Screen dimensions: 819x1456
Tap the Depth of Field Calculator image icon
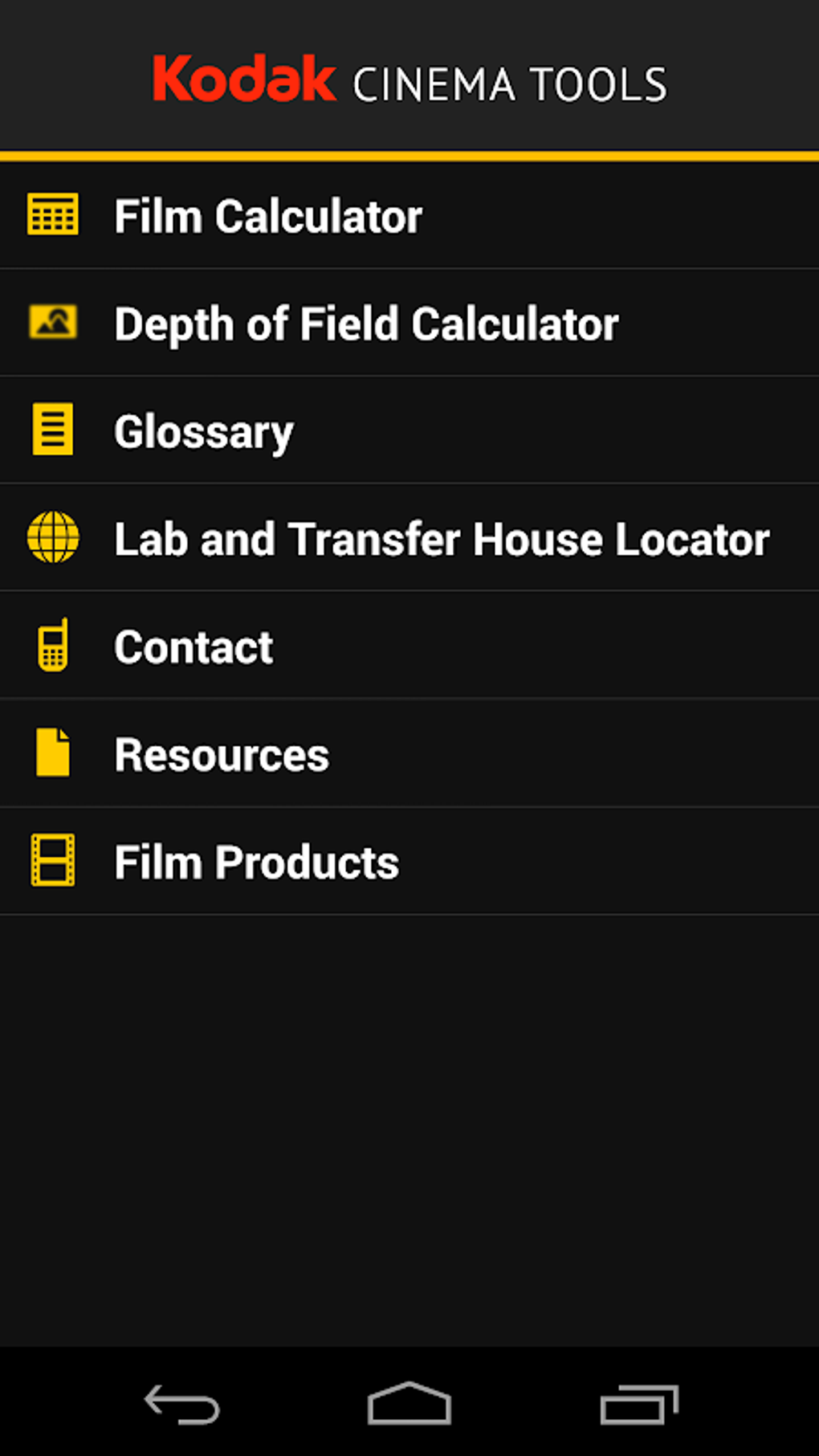tap(52, 323)
